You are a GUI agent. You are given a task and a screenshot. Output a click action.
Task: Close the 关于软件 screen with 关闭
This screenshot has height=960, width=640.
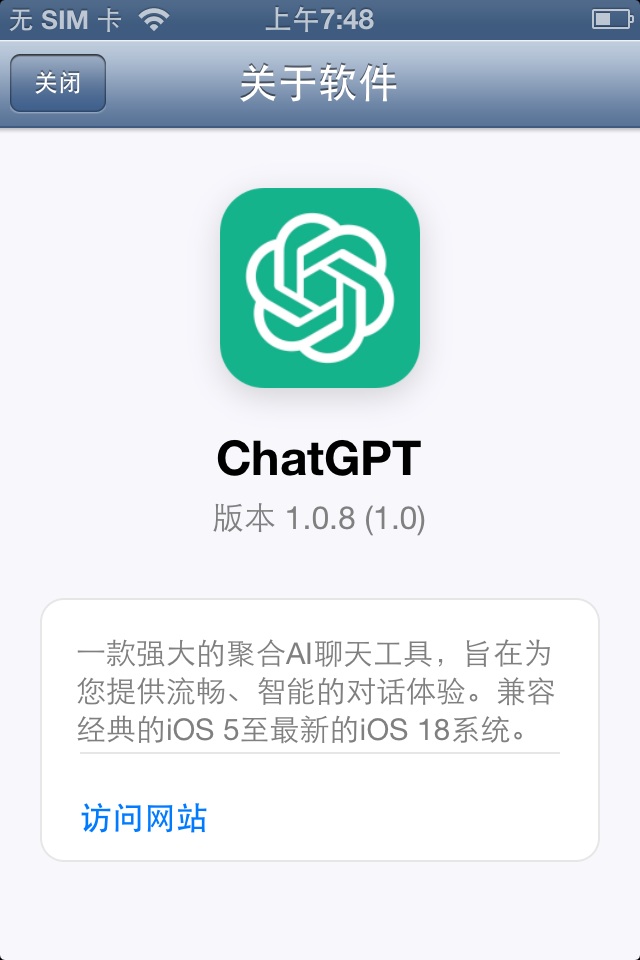(57, 83)
